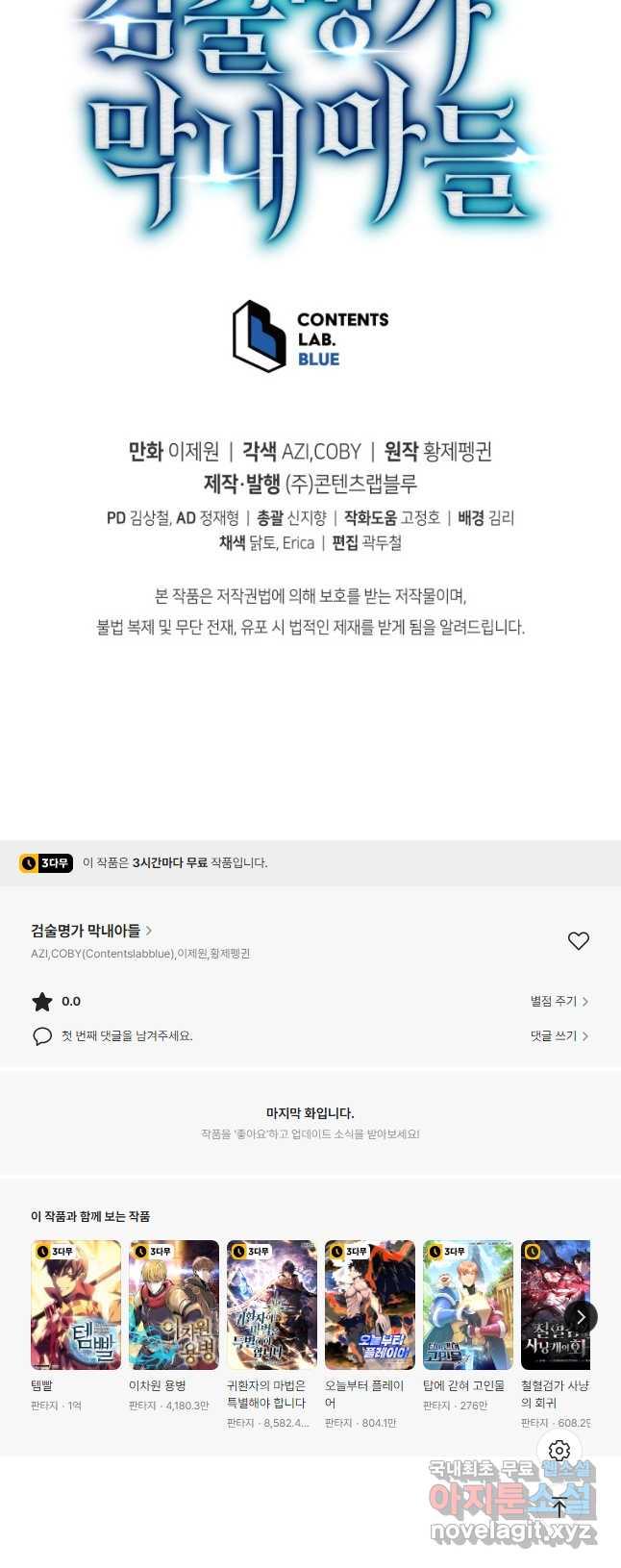Image resolution: width=621 pixels, height=1568 pixels.
Task: Open viewer settings gear icon
Action: point(559,1451)
